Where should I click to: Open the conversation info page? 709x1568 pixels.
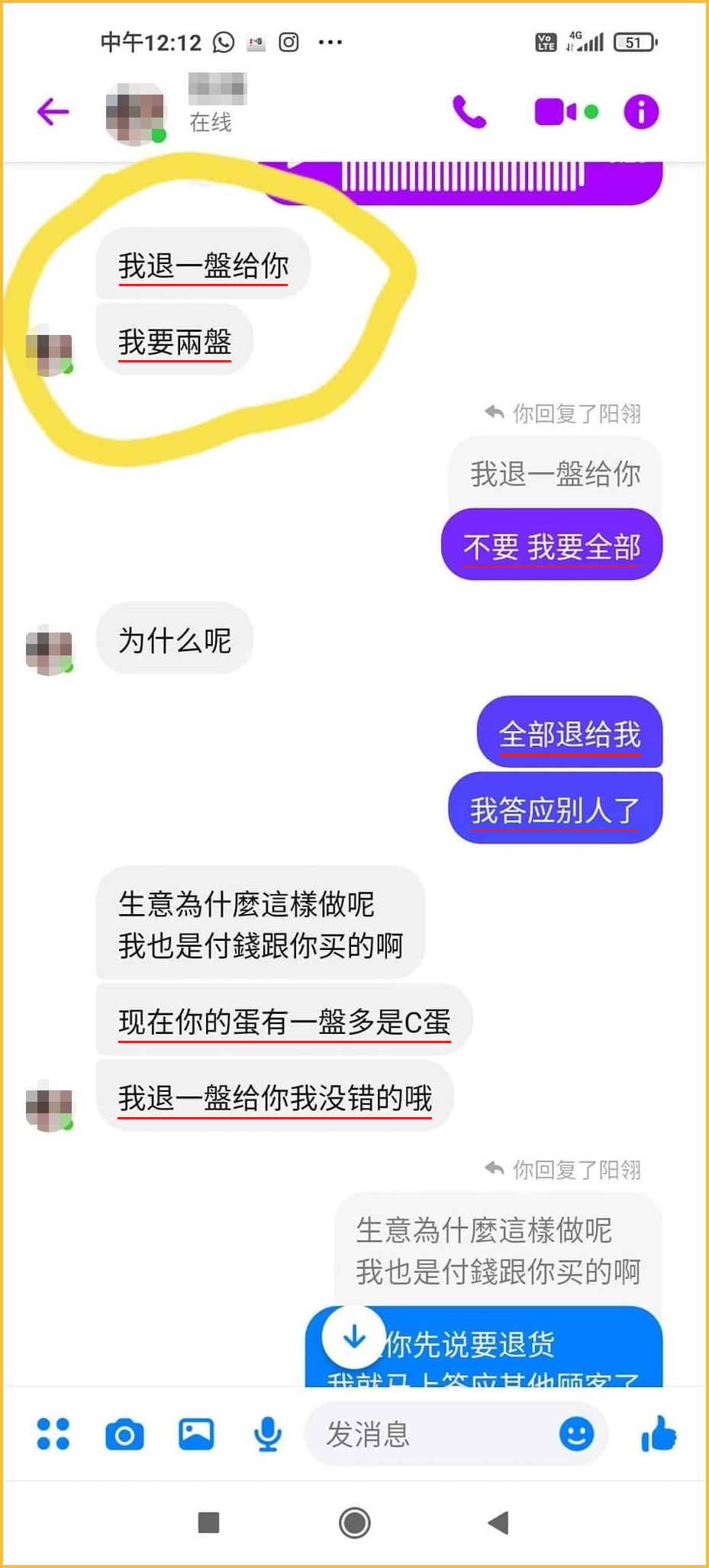[x=640, y=112]
